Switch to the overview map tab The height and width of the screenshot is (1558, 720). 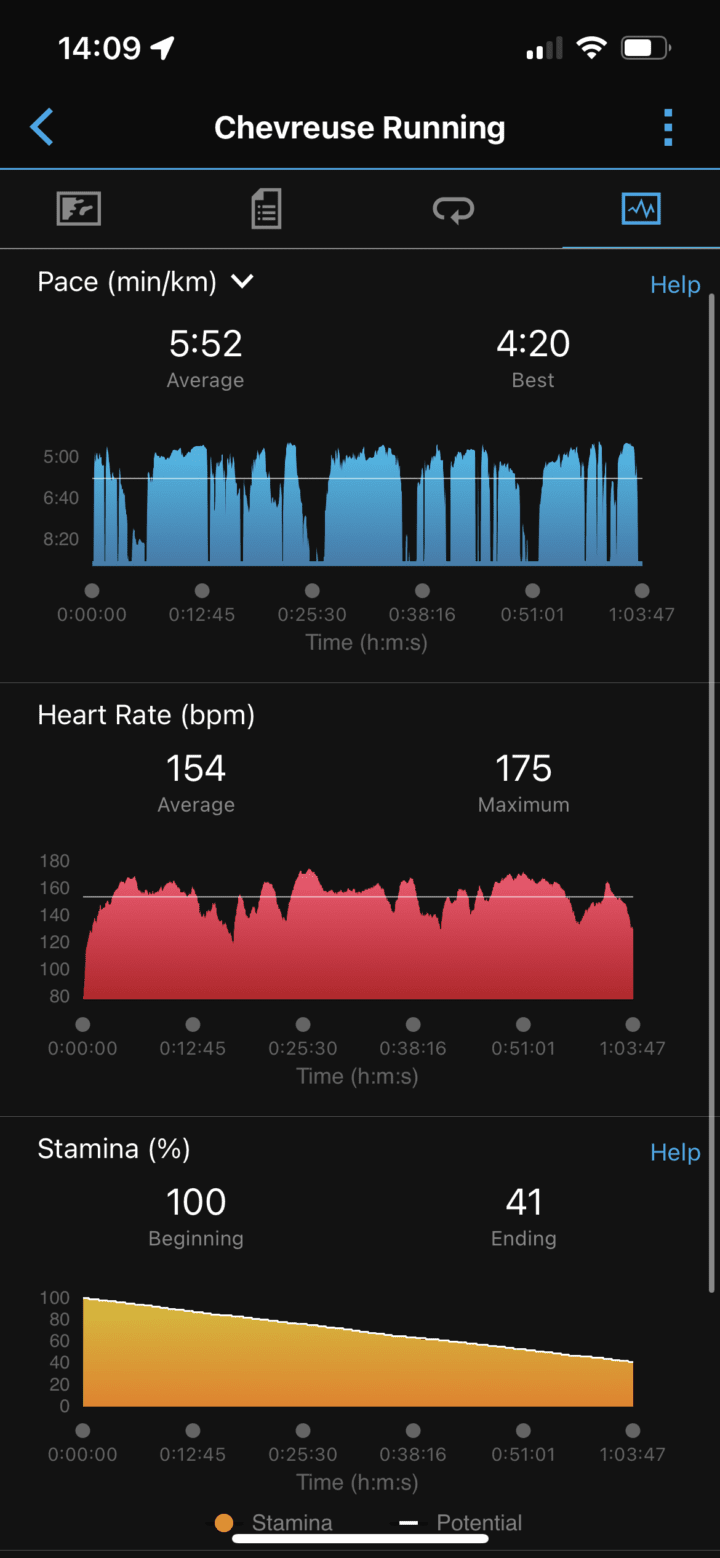pos(79,209)
